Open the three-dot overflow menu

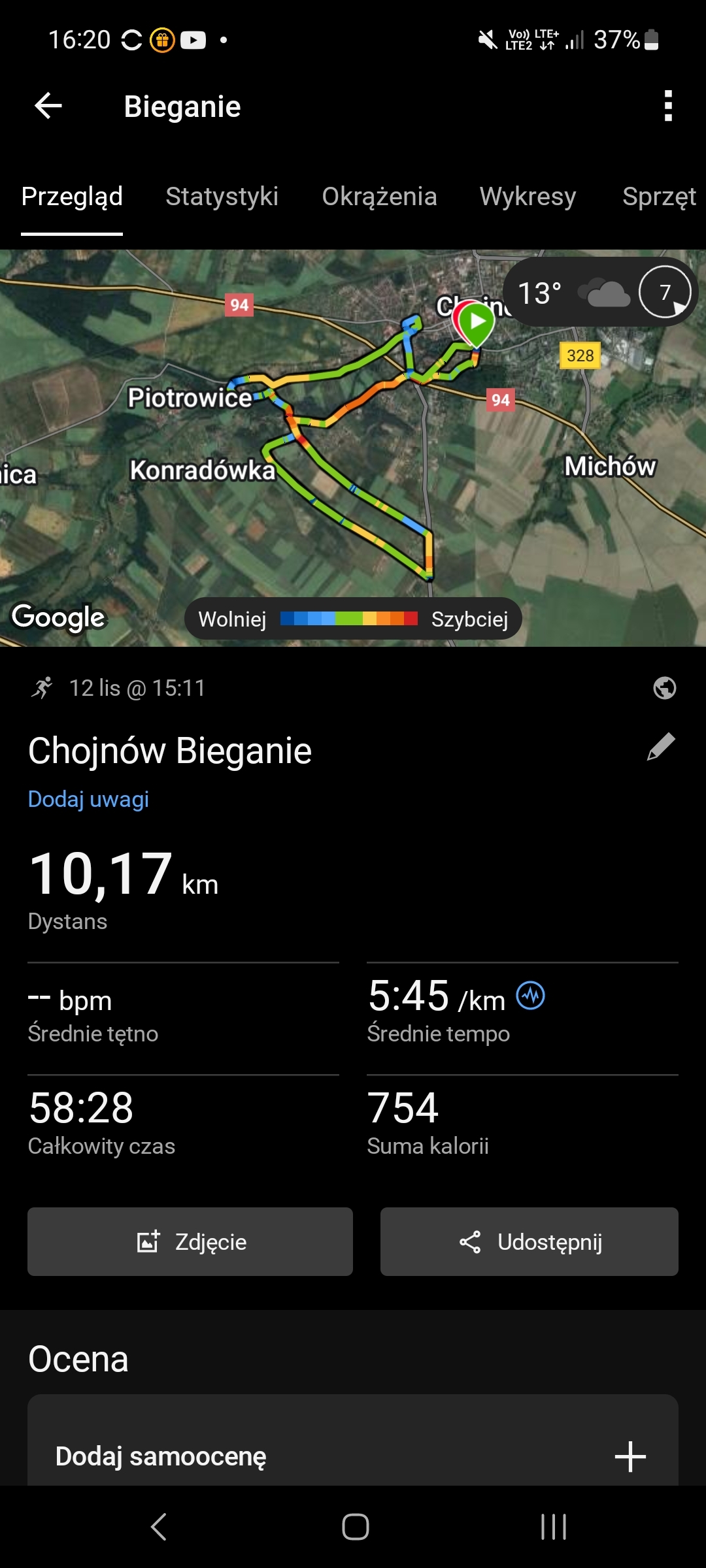pos(667,106)
